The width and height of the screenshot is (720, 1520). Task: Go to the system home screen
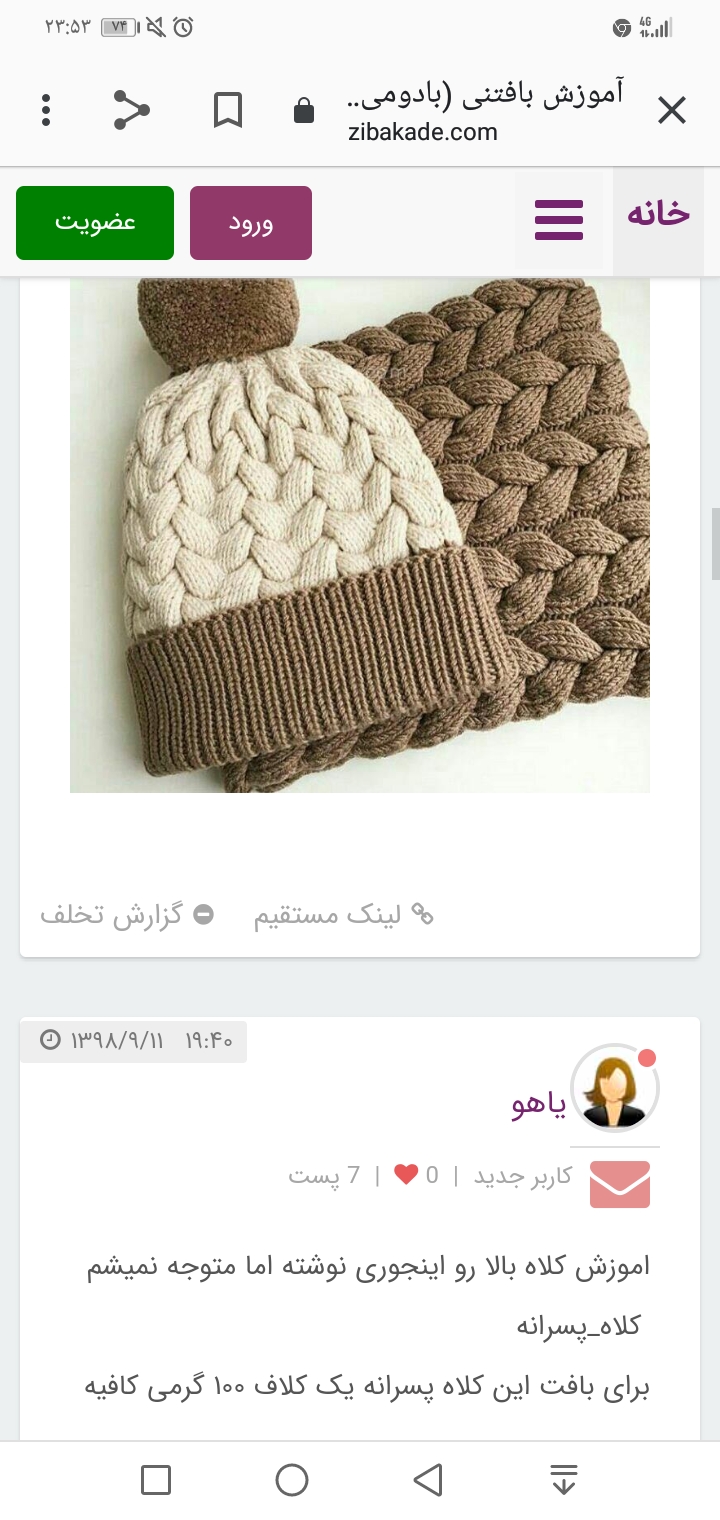pyautogui.click(x=292, y=1480)
